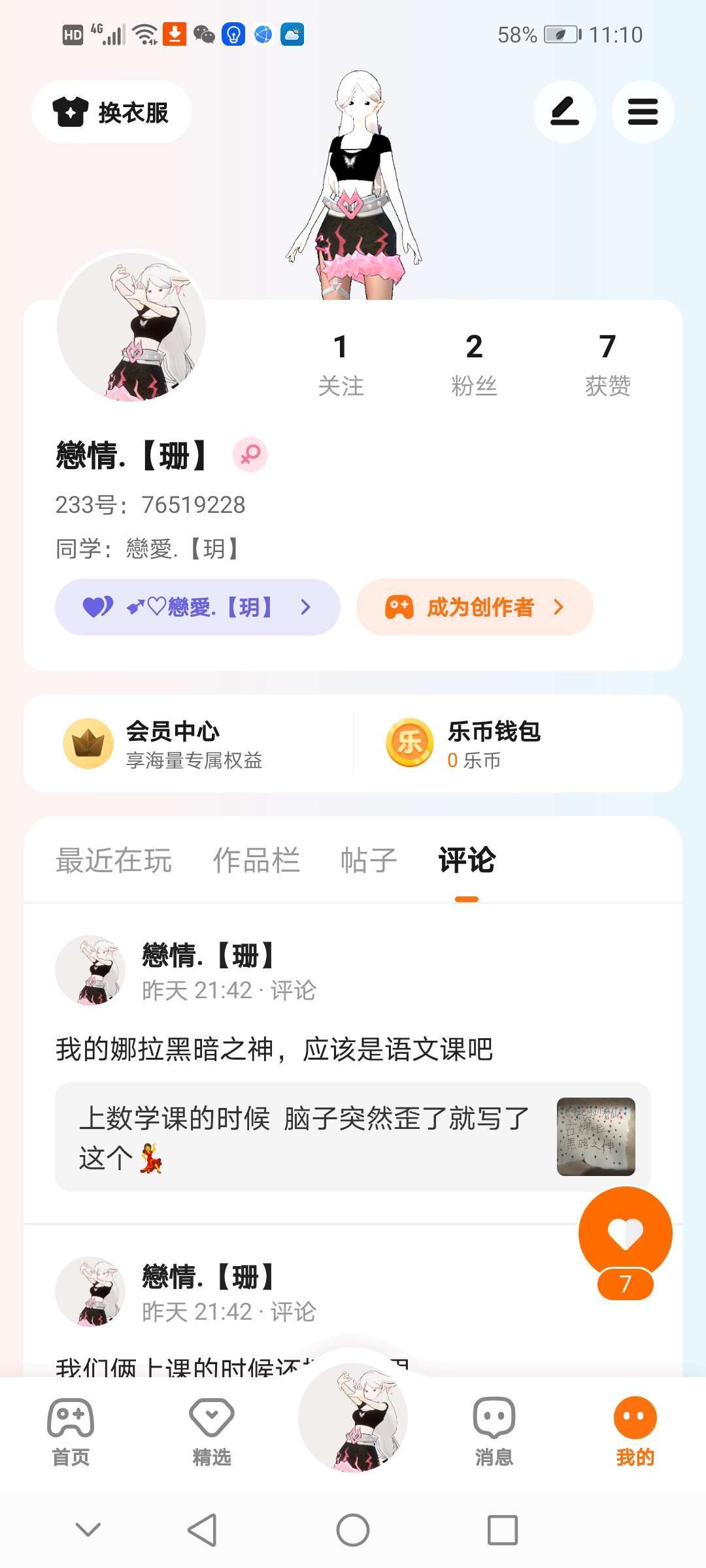Switch to the 最近在玩 tab
Screen dimensions: 706x1568
(114, 860)
